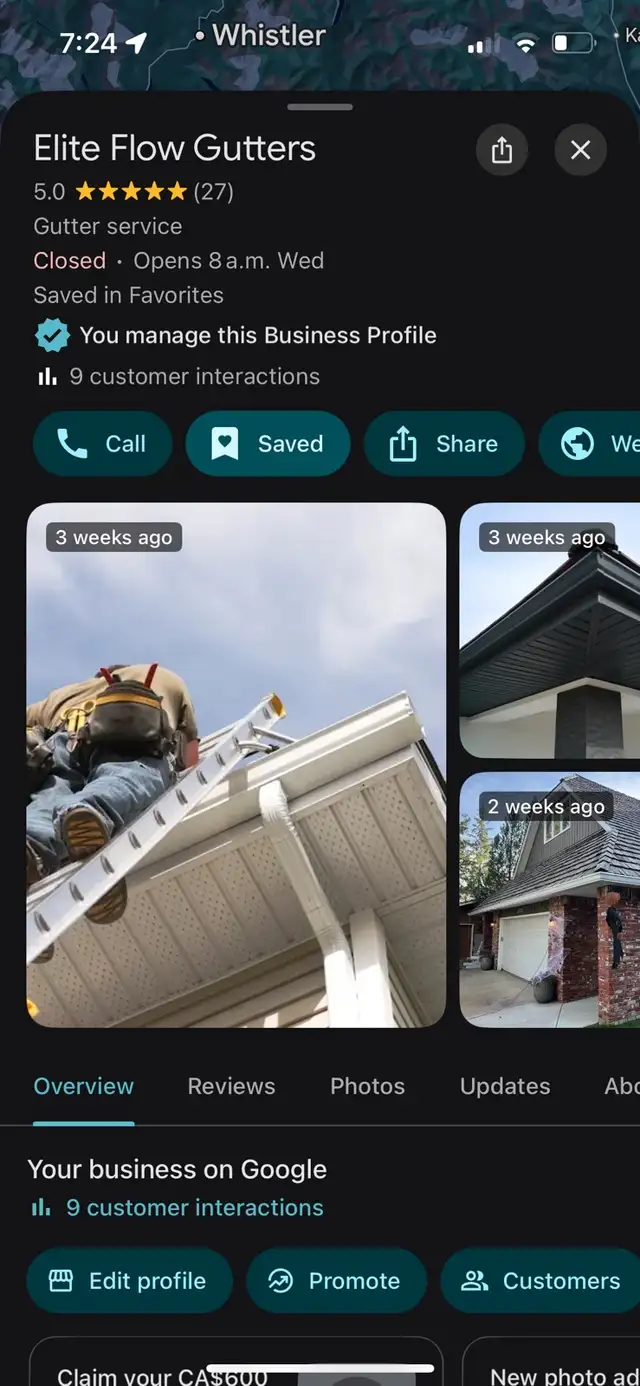Screen dimensions: 640x1386
Task: Switch to the Photos tab
Action: click(367, 1086)
